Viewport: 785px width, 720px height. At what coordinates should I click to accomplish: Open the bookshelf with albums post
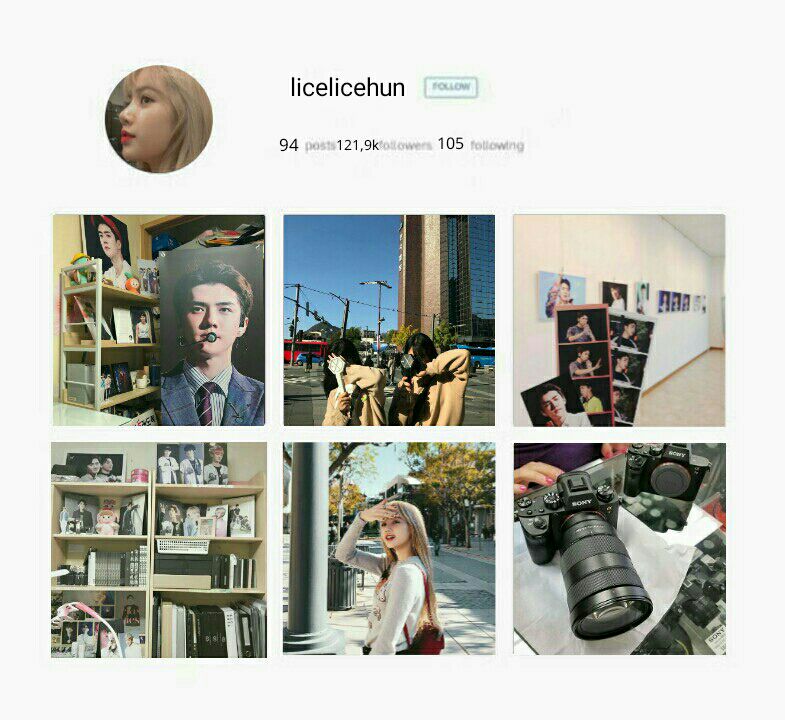[x=159, y=549]
